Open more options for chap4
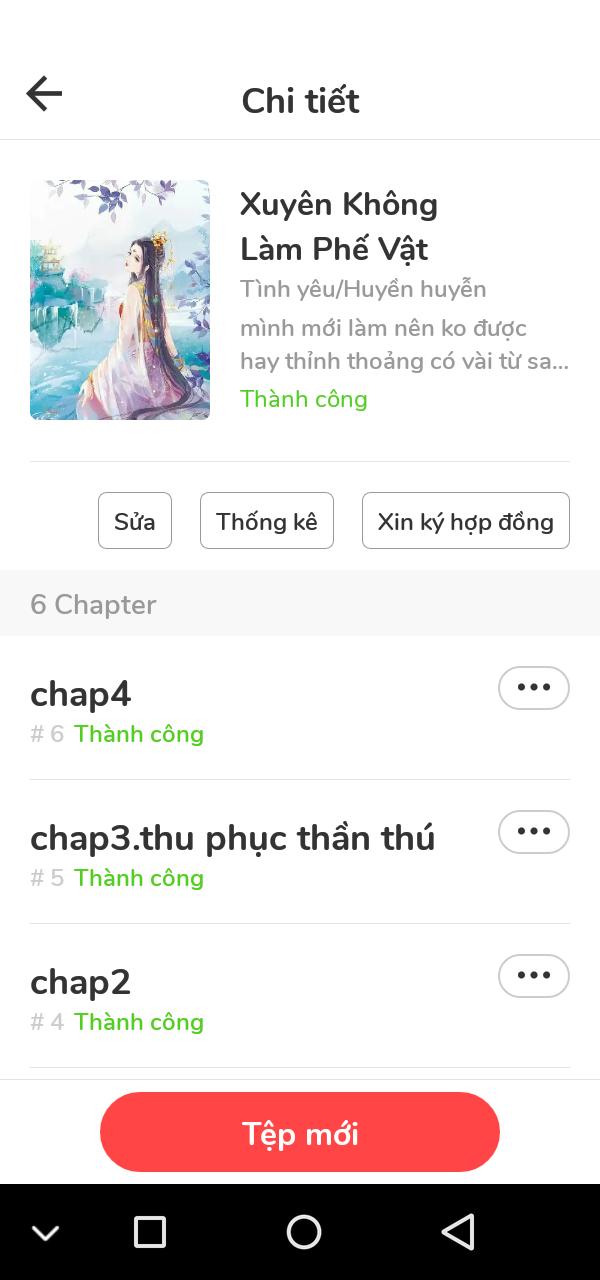Image resolution: width=600 pixels, height=1280 pixels. pos(533,688)
